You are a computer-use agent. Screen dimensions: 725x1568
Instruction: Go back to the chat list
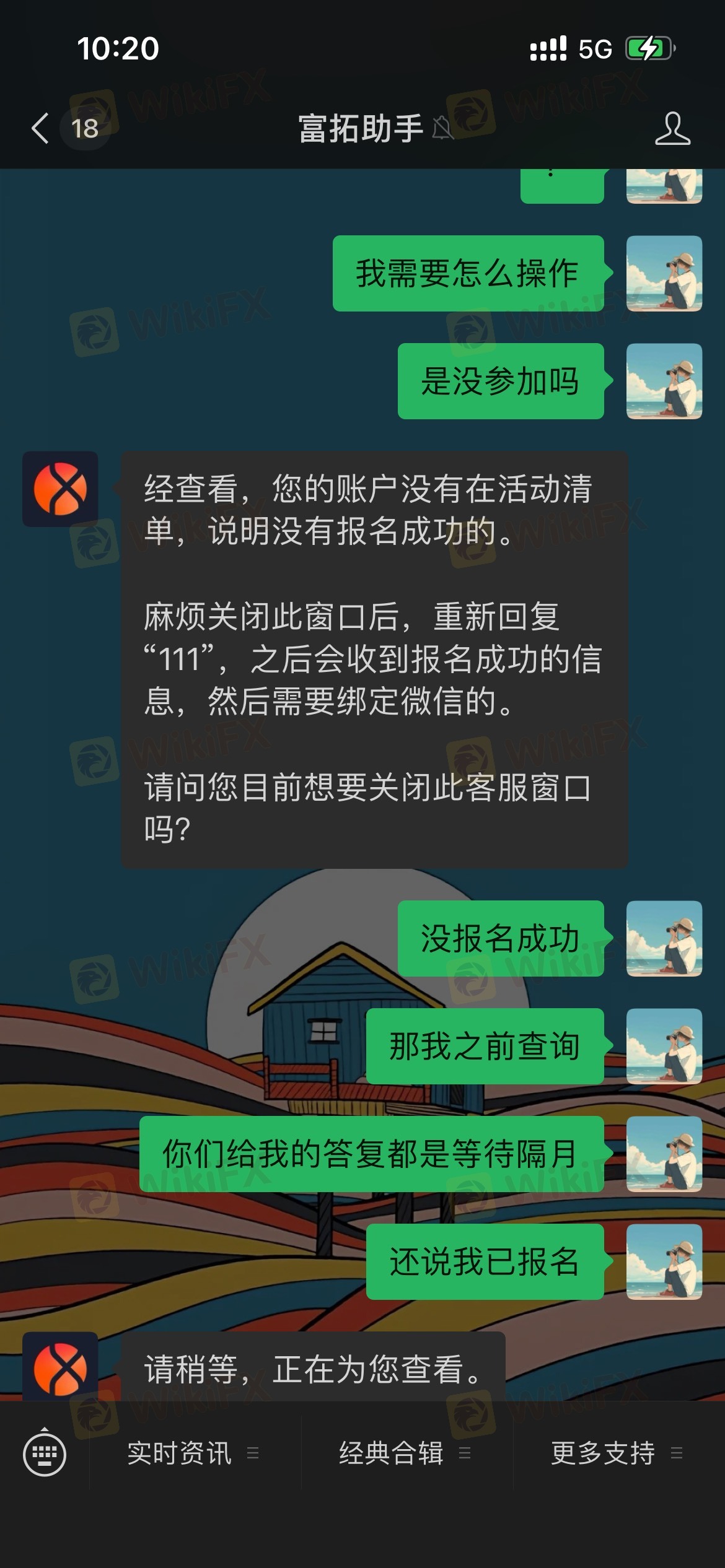(x=41, y=128)
